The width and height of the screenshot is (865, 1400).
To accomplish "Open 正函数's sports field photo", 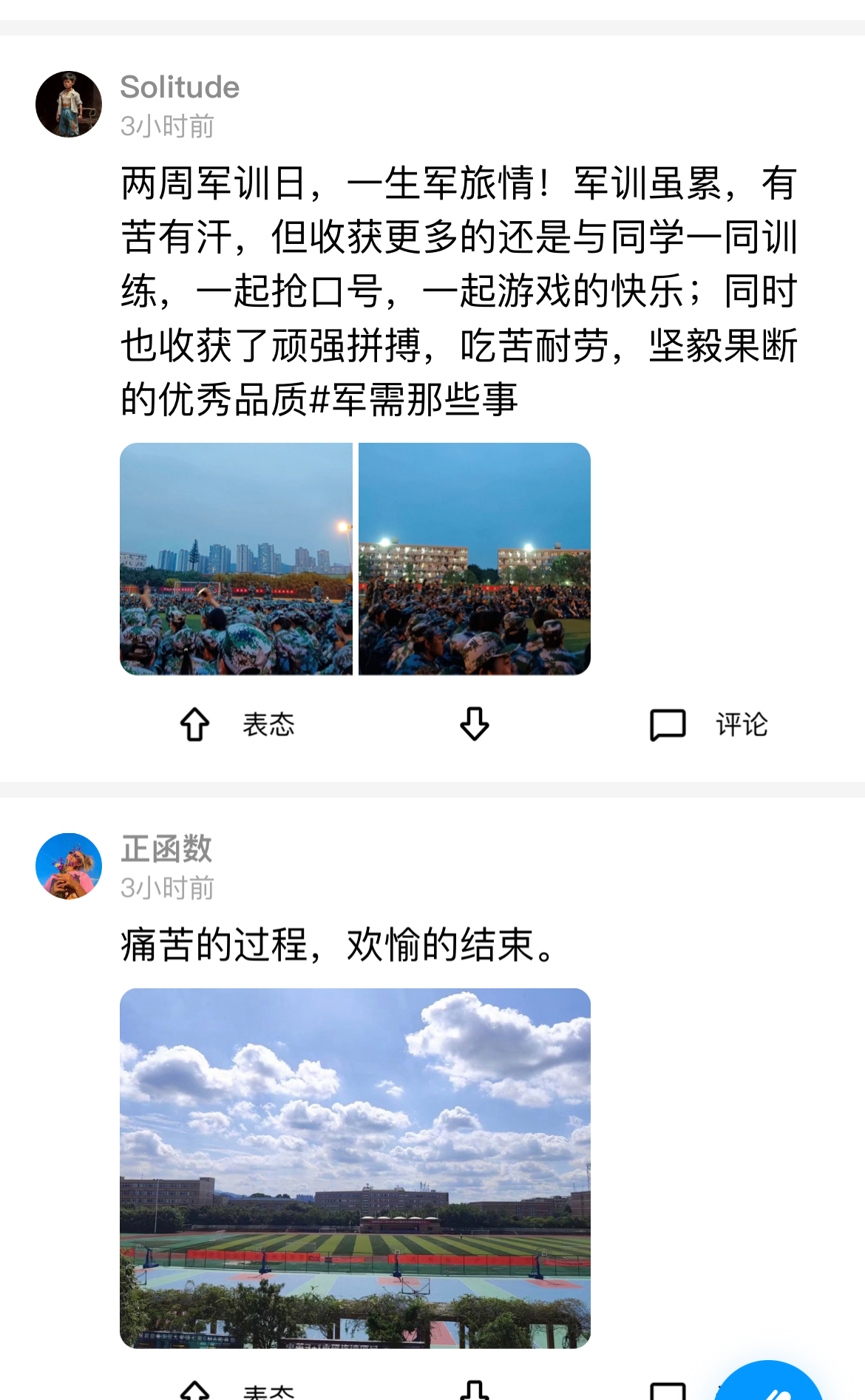I will pyautogui.click(x=355, y=1168).
